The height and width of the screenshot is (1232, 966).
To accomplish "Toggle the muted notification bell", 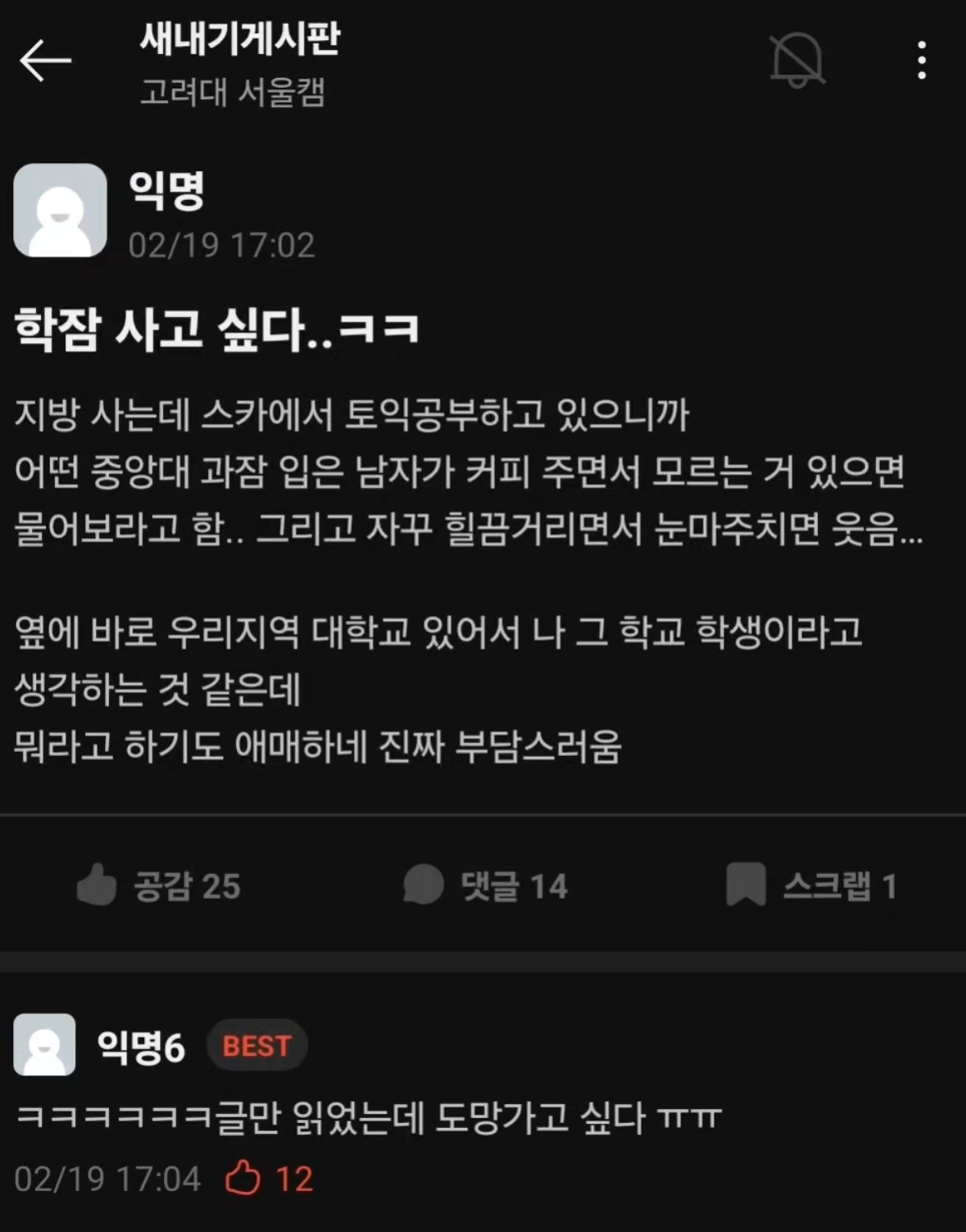I will point(796,60).
